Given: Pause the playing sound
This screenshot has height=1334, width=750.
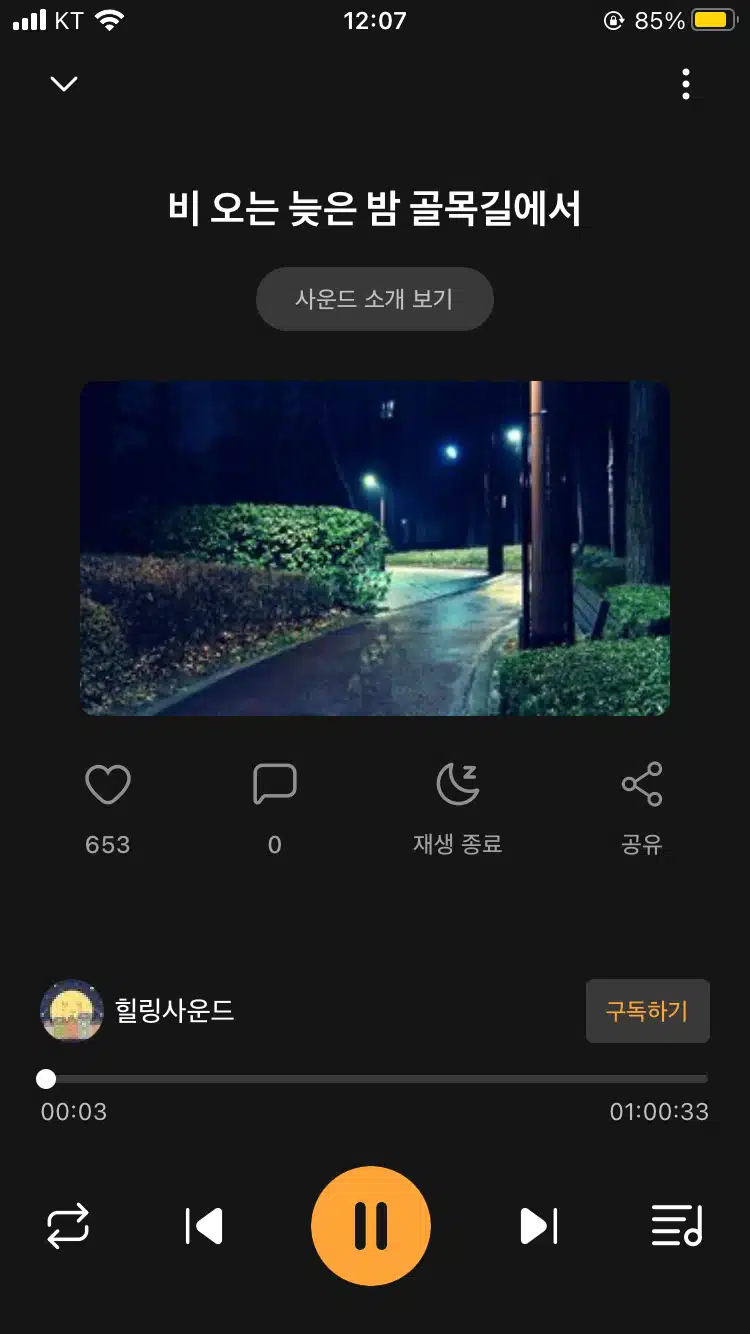Looking at the screenshot, I should [371, 1226].
